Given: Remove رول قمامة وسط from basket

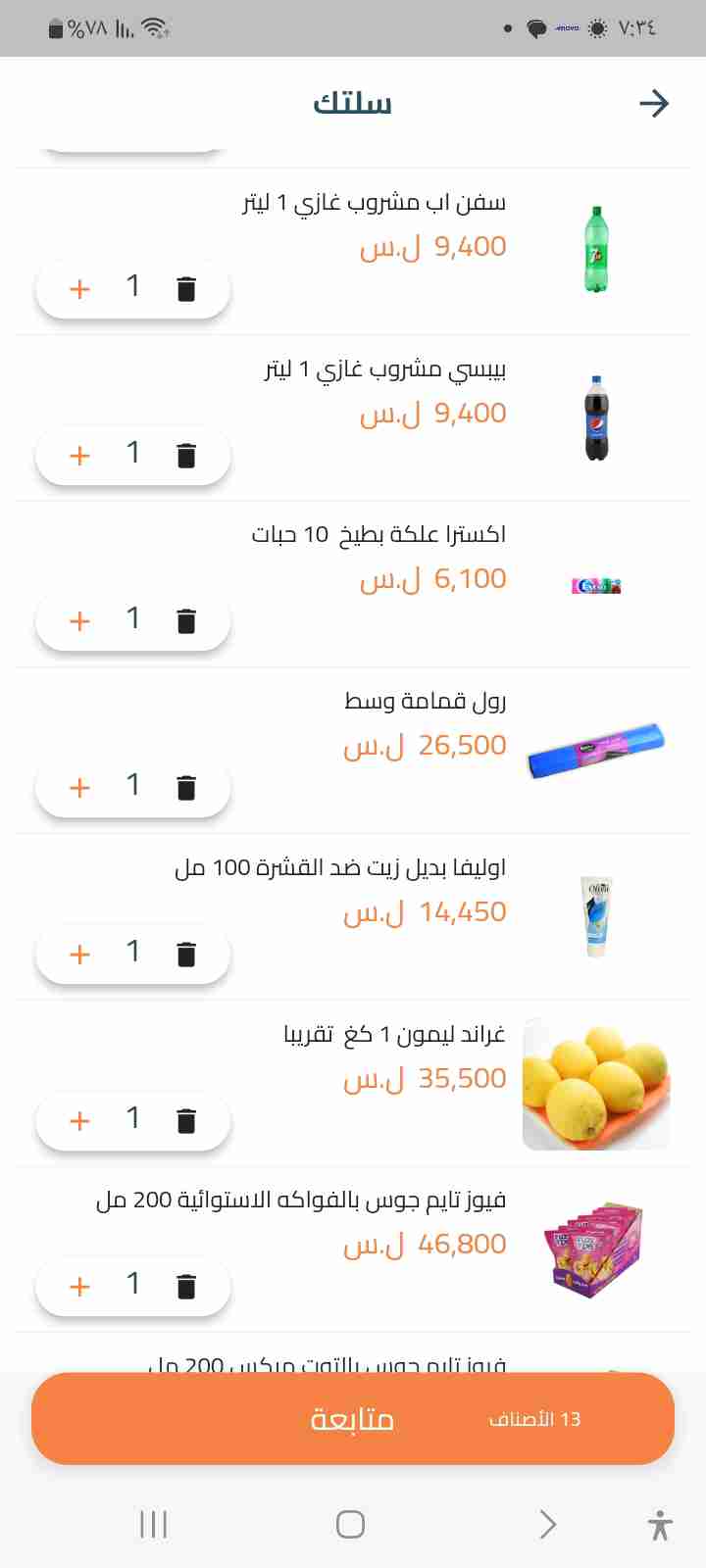Looking at the screenshot, I should pos(186,788).
